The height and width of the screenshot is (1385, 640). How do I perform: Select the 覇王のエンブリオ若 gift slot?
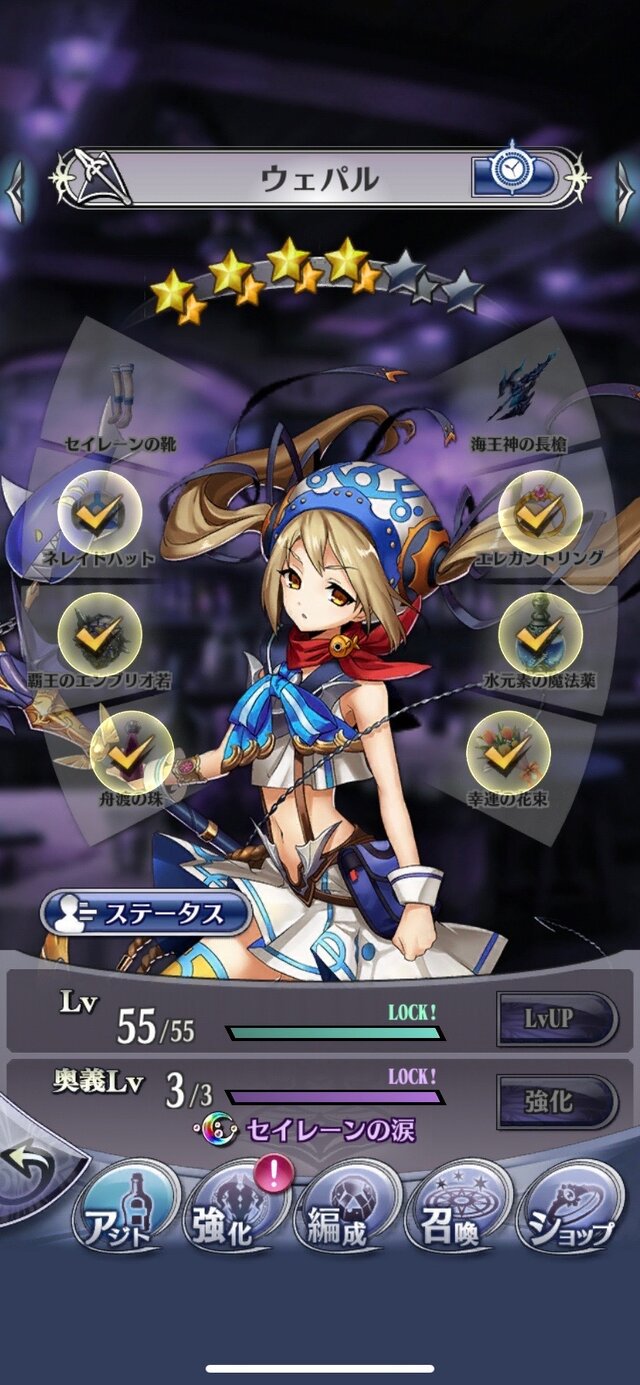click(x=99, y=633)
